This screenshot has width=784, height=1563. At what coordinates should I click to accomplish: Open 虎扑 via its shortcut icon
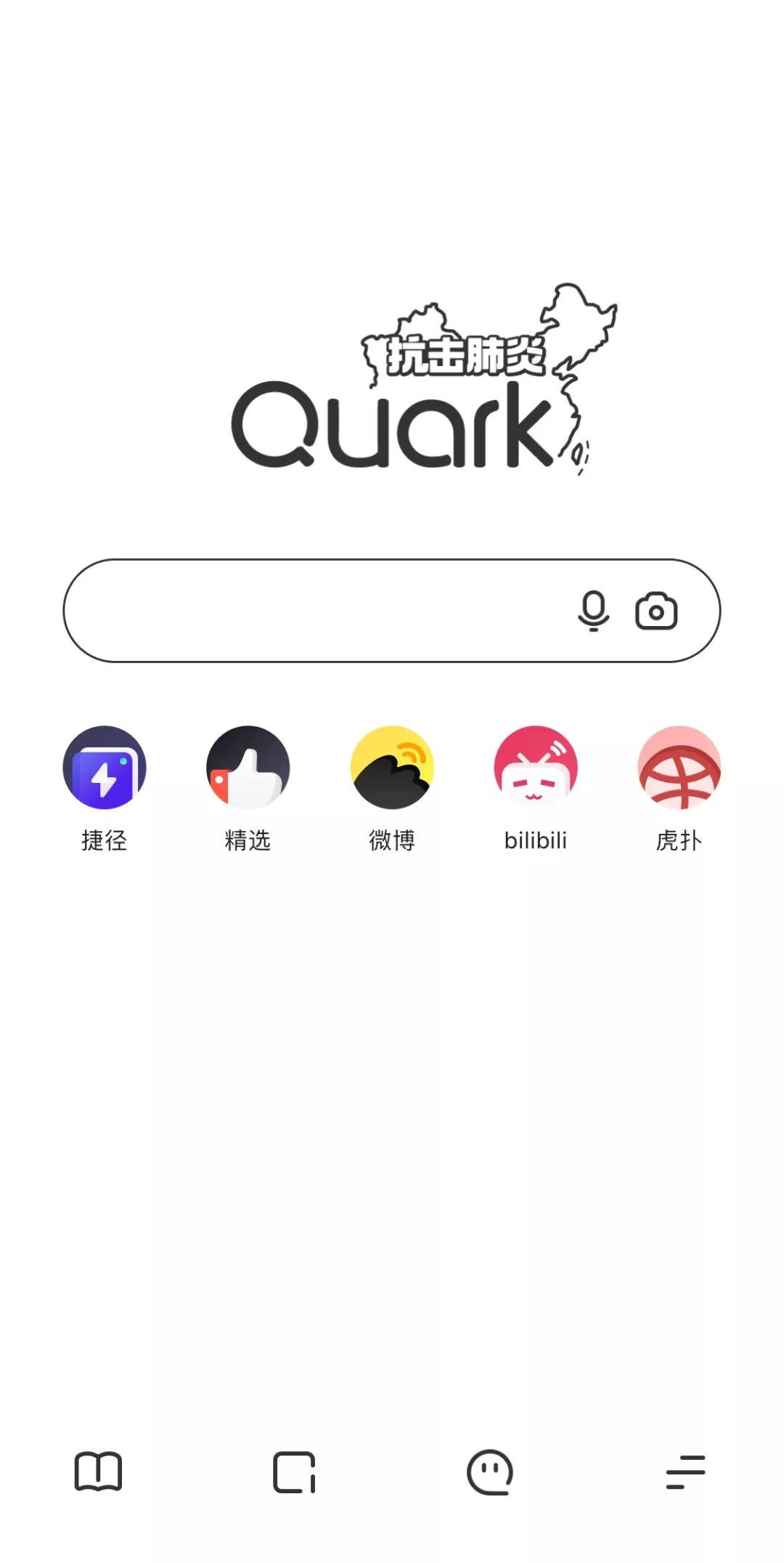(679, 766)
